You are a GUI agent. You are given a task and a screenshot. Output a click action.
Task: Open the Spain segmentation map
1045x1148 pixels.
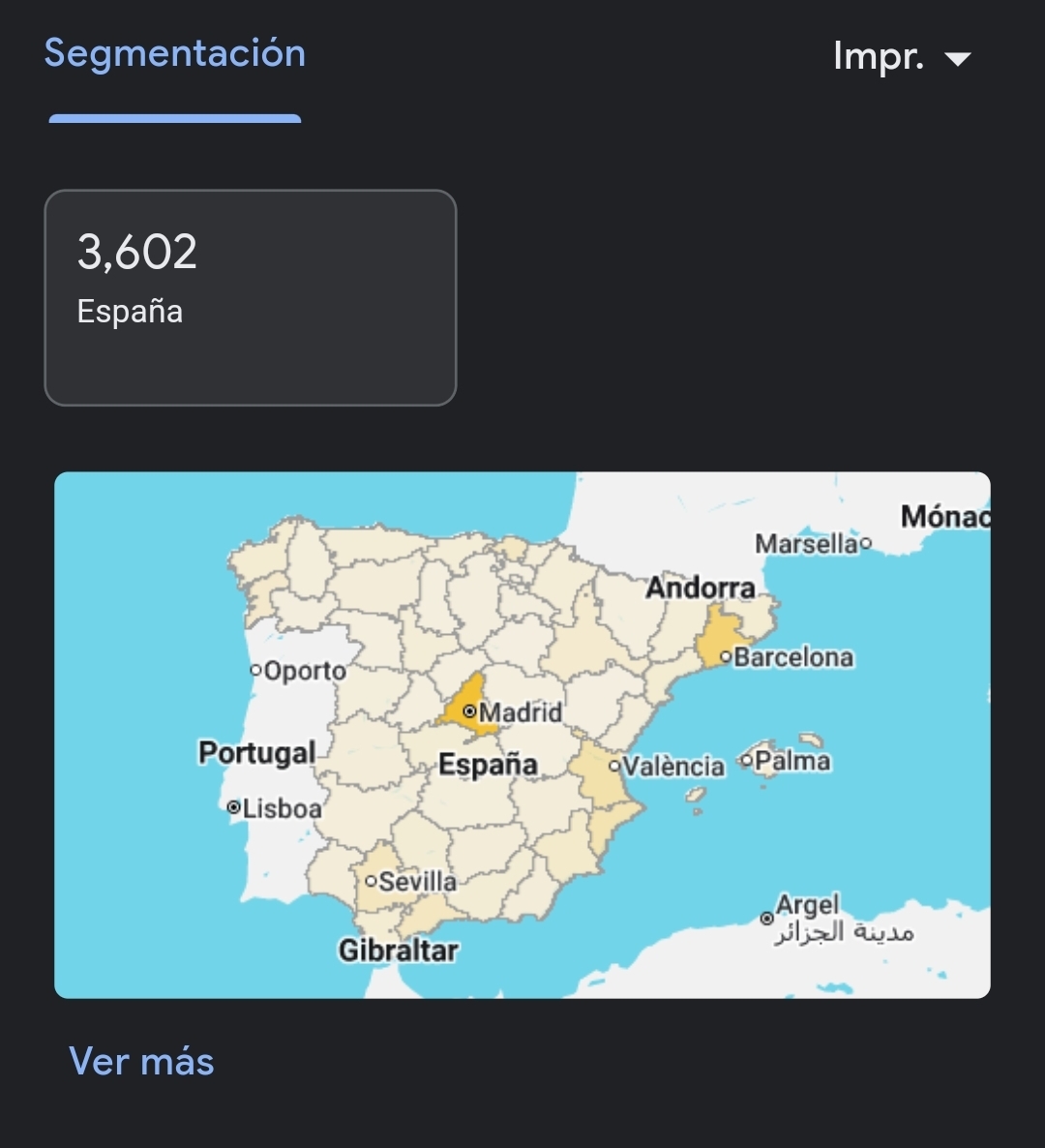pyautogui.click(x=522, y=735)
